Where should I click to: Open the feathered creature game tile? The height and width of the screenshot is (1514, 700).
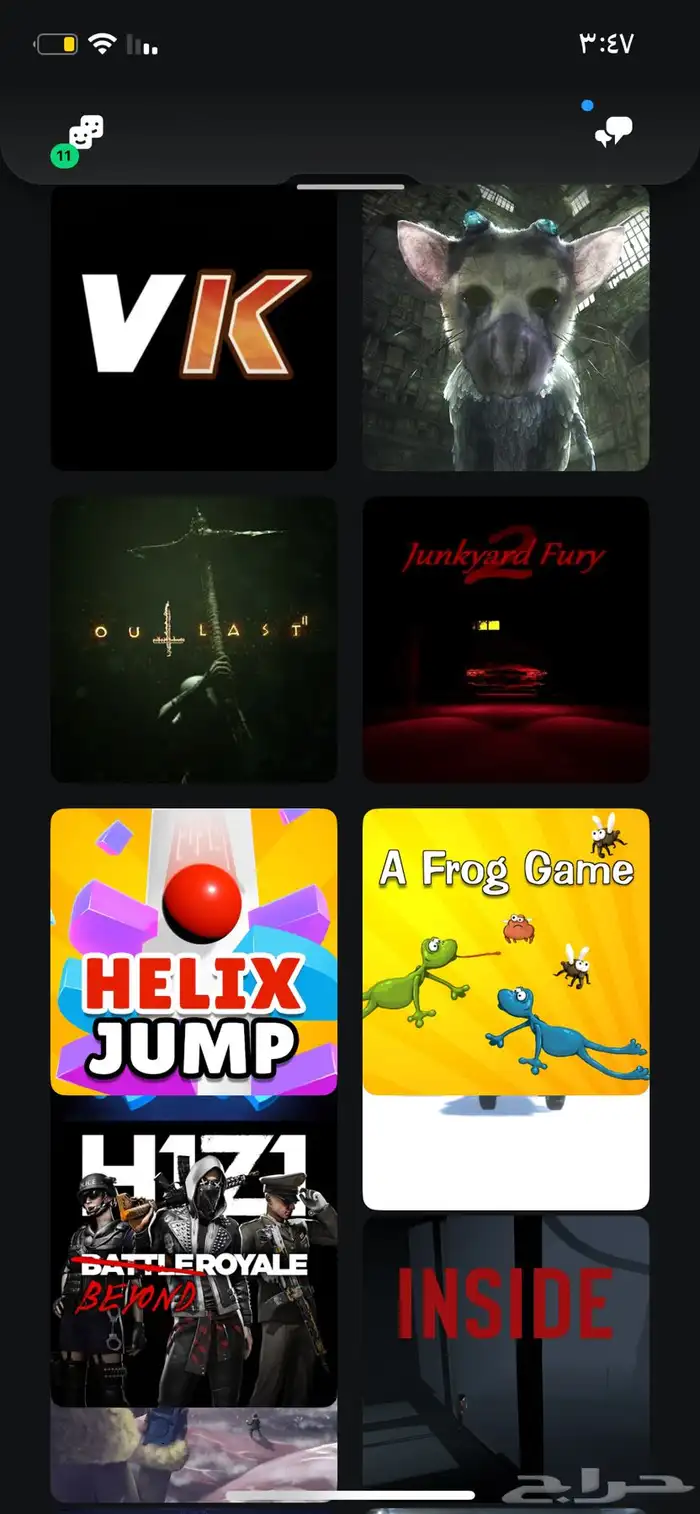click(x=506, y=326)
